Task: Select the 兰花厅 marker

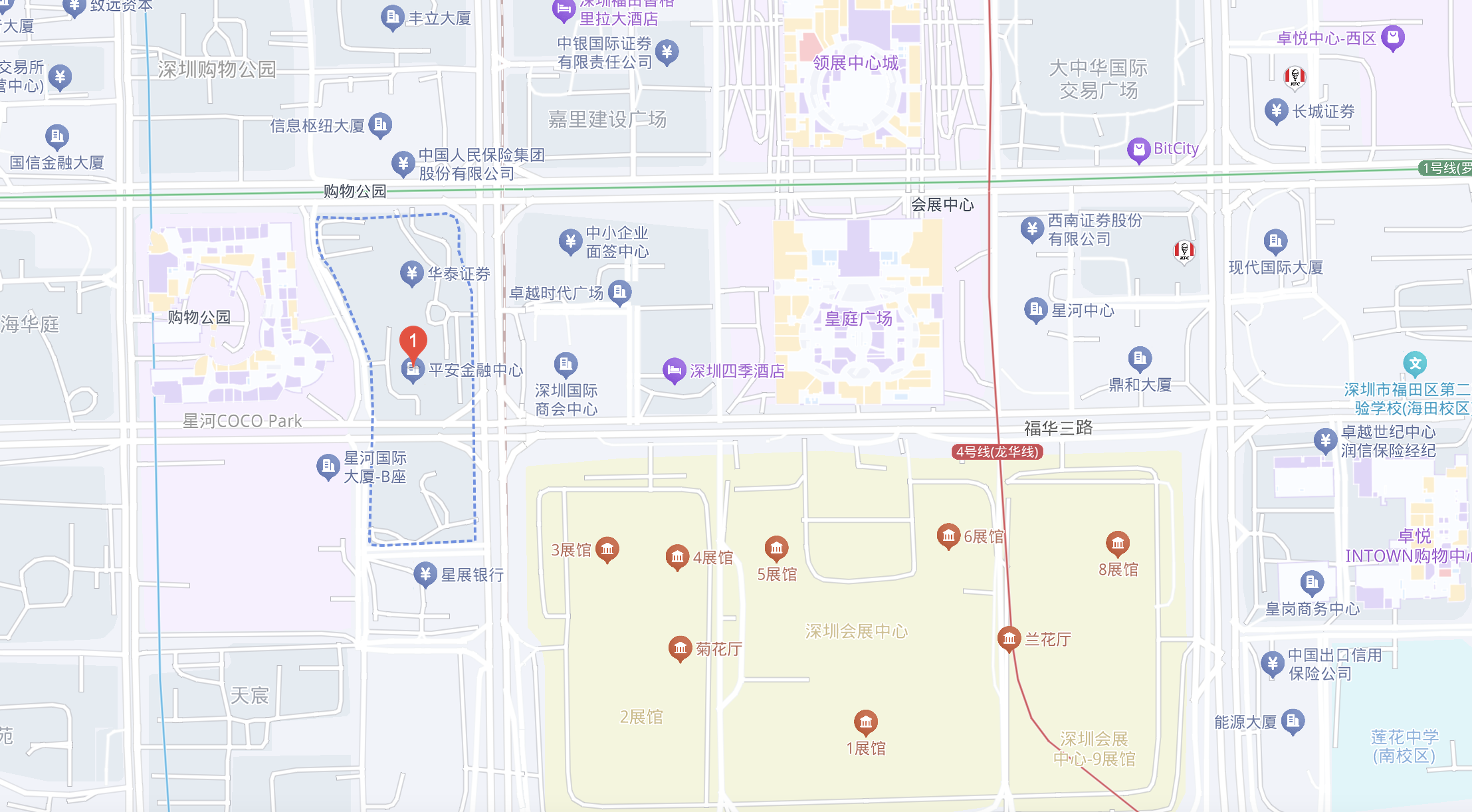Action: [x=1009, y=639]
